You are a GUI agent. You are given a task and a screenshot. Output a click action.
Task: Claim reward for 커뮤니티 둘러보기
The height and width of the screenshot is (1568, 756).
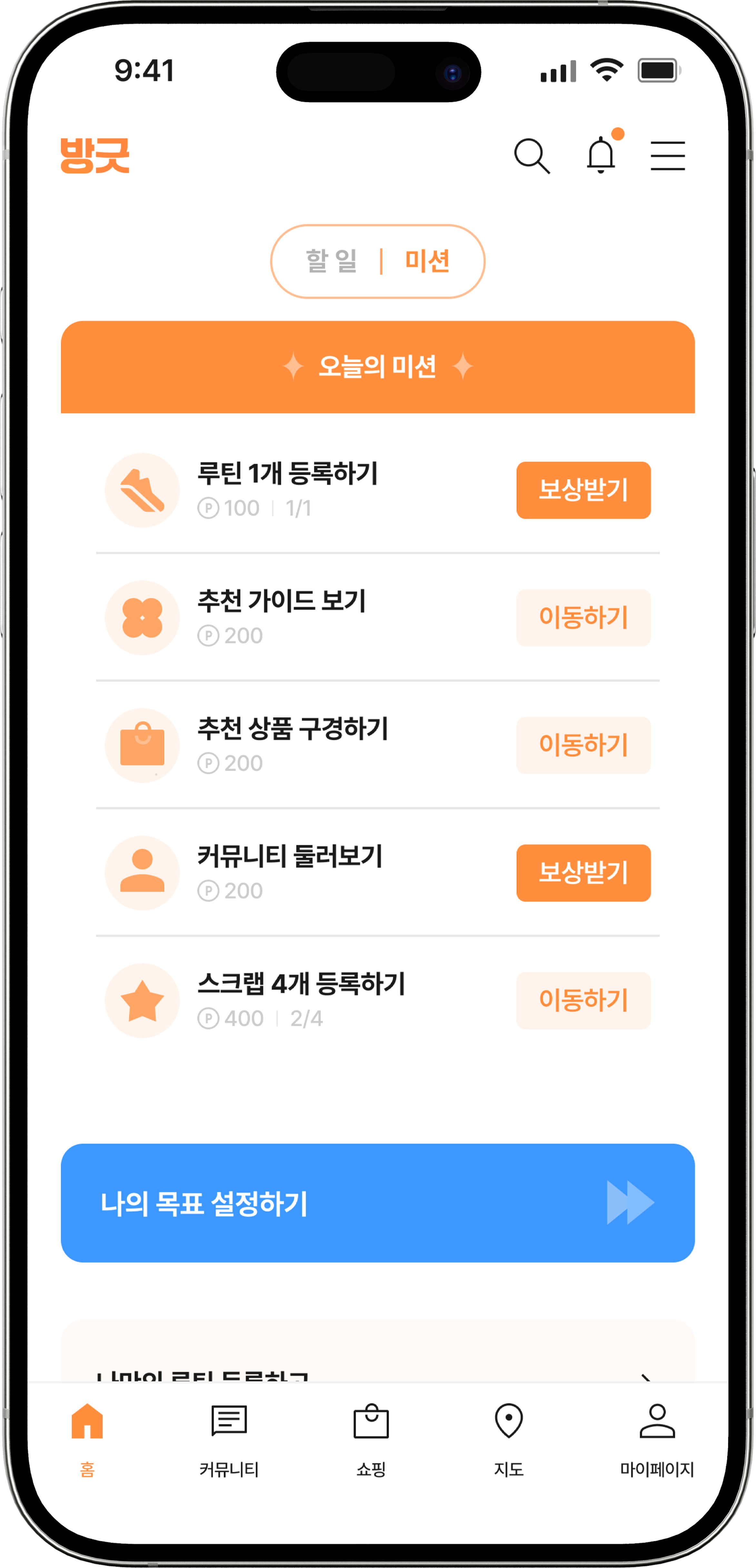click(583, 872)
